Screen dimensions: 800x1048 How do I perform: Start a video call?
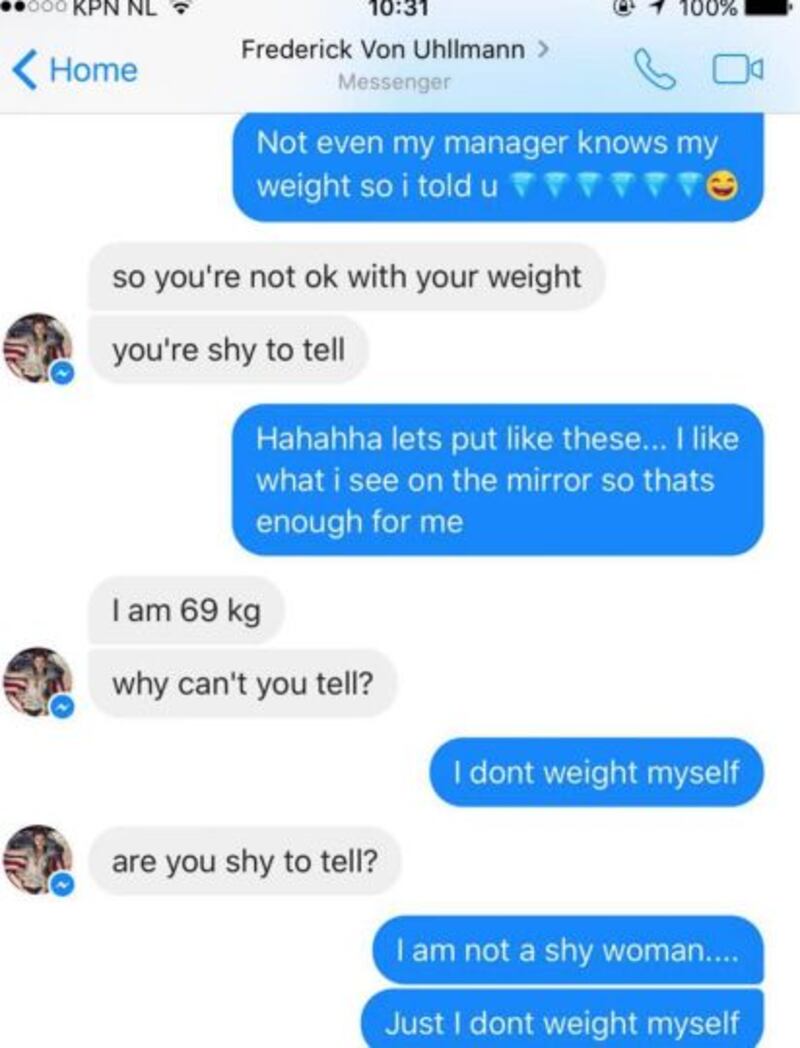pyautogui.click(x=738, y=70)
